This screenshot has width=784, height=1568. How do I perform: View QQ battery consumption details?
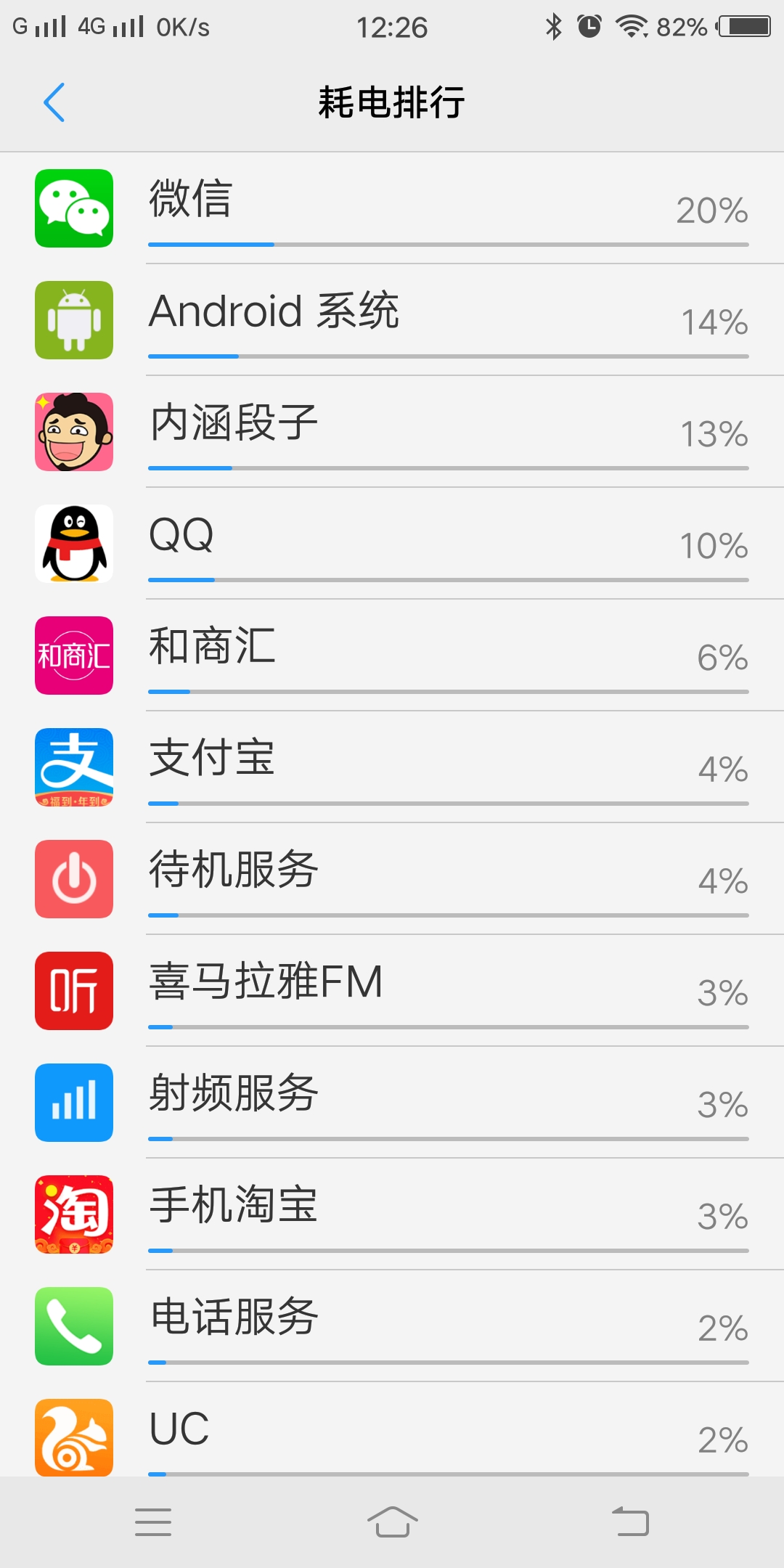pyautogui.click(x=392, y=544)
